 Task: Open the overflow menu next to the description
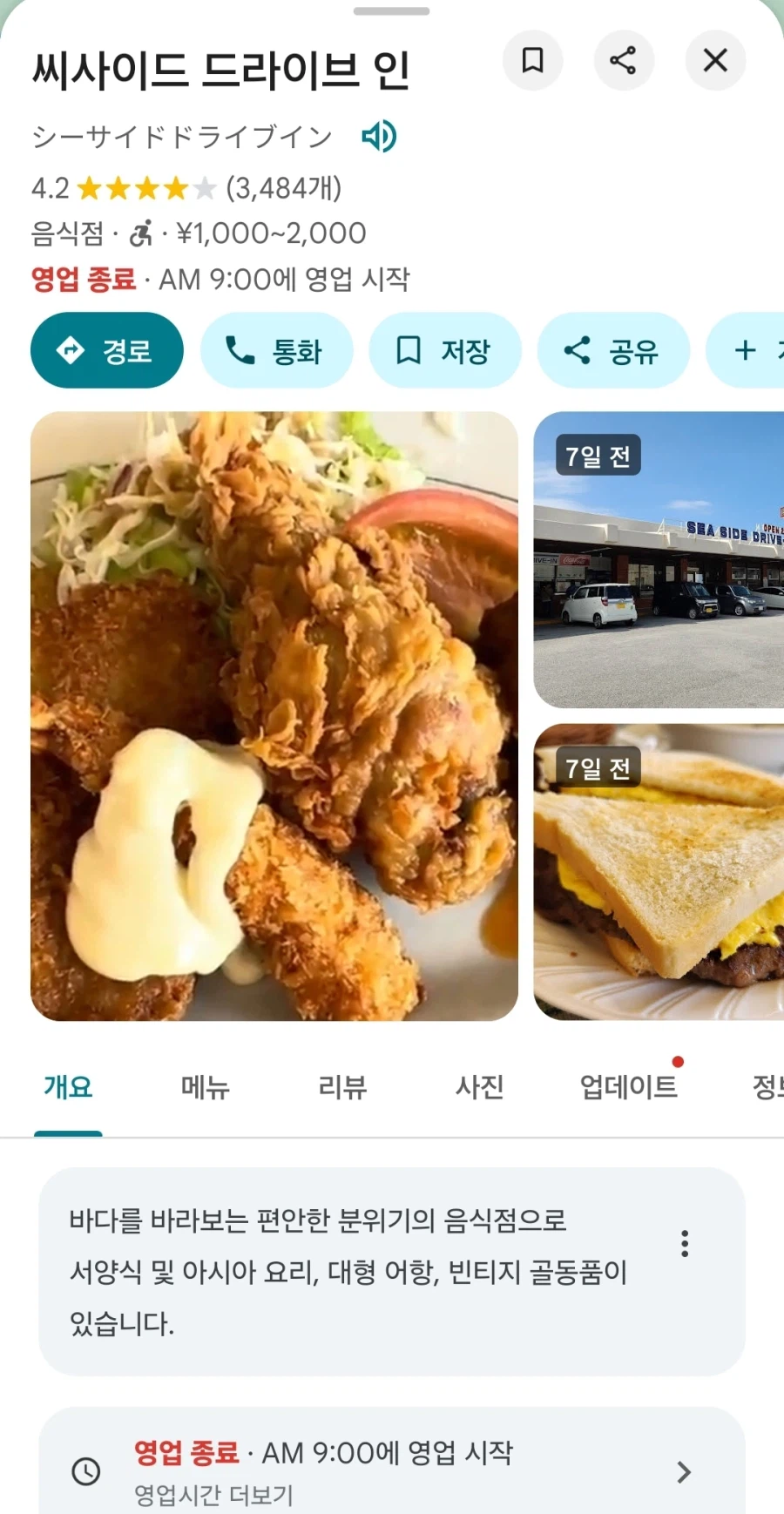(685, 1245)
